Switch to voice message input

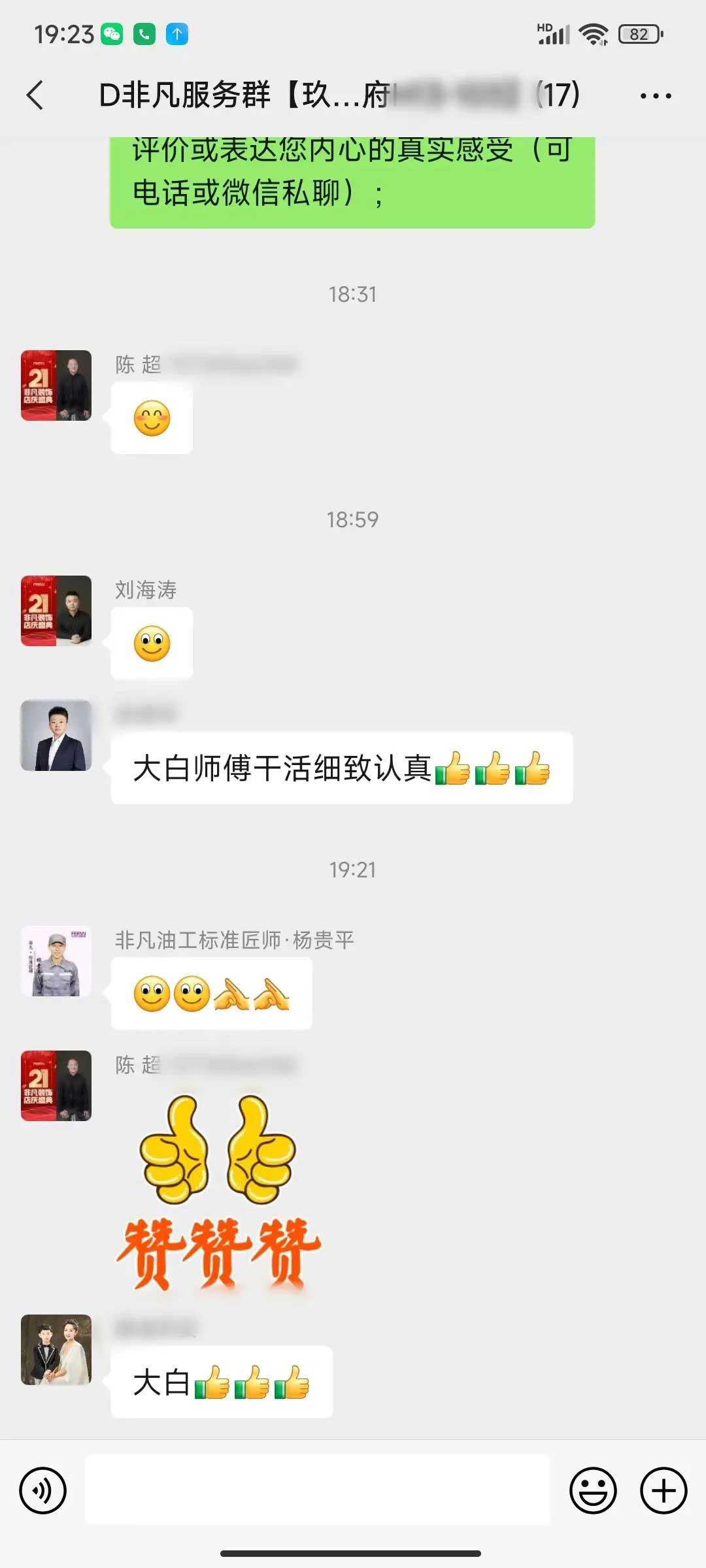point(43,1490)
